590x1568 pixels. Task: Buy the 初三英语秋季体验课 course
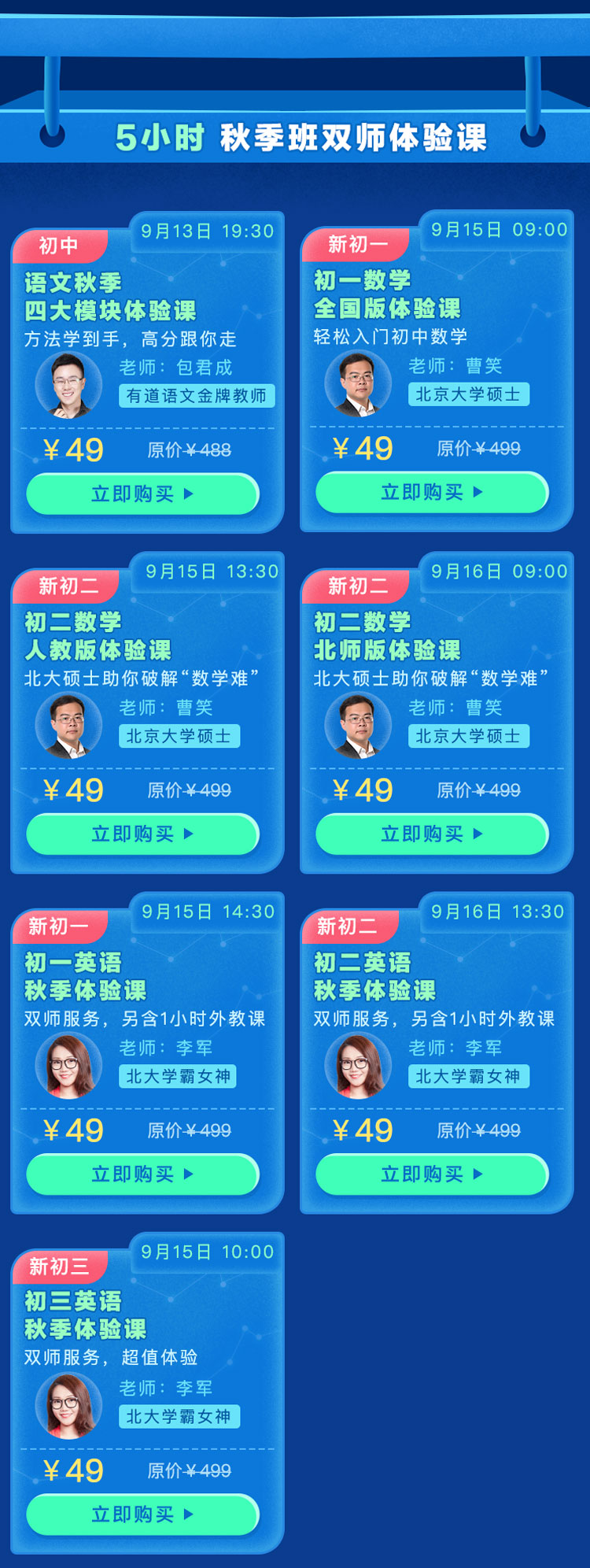(x=142, y=1514)
